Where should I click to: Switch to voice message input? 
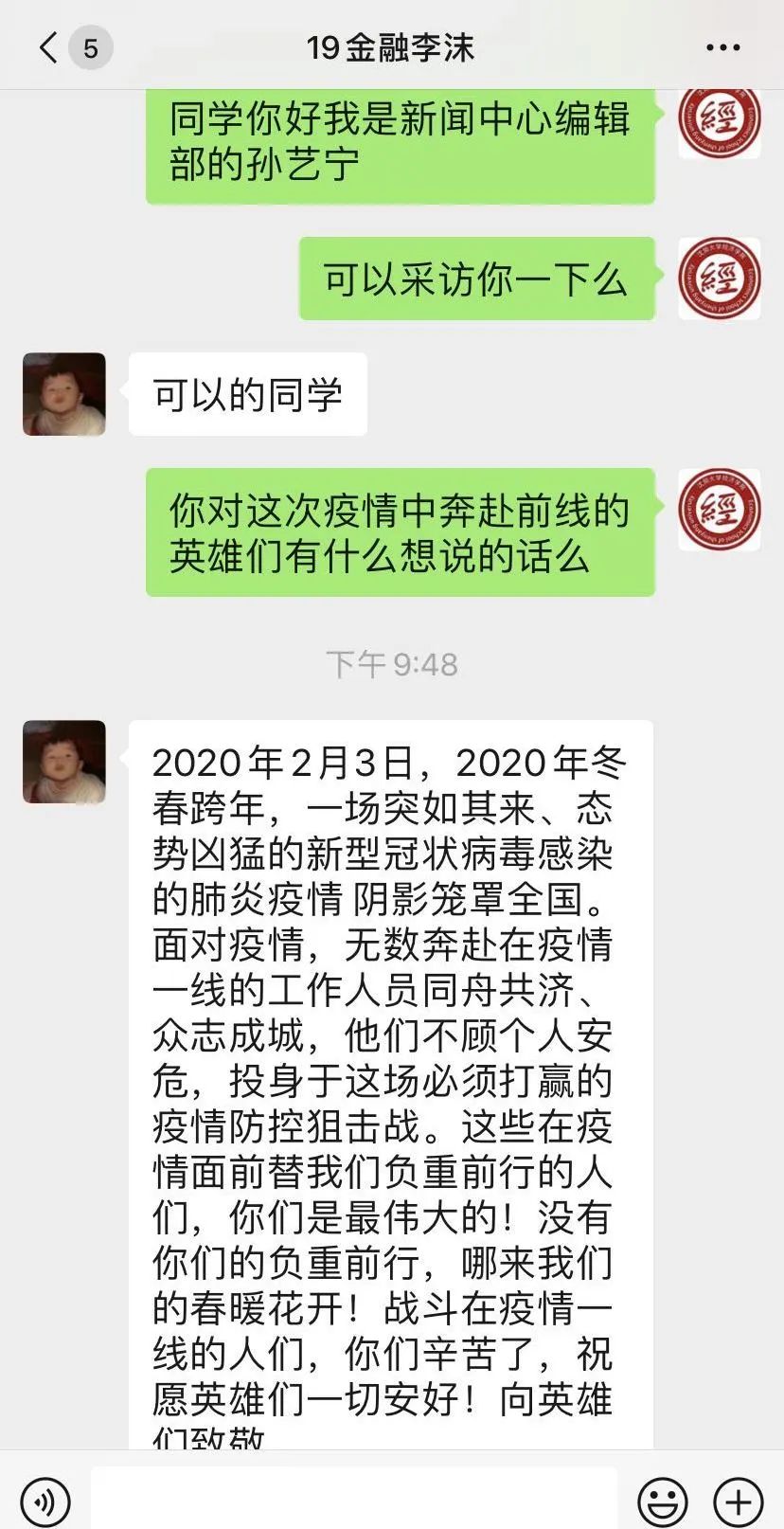click(x=45, y=1501)
